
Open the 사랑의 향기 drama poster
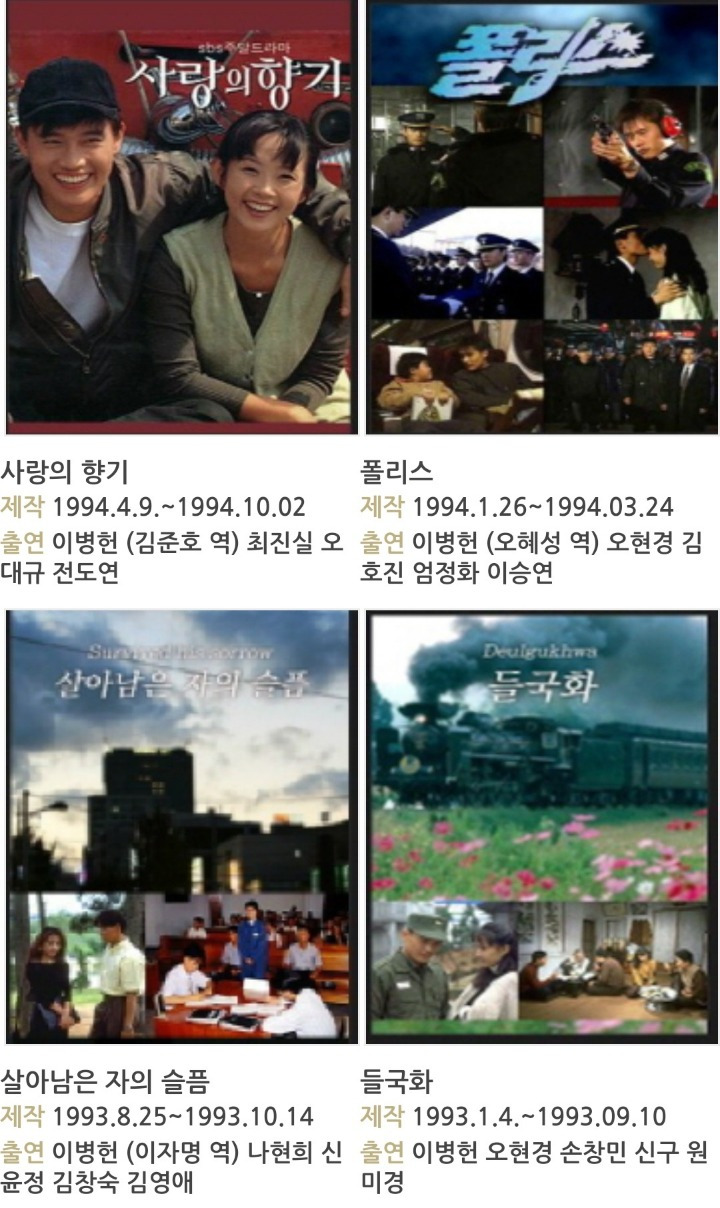(181, 217)
